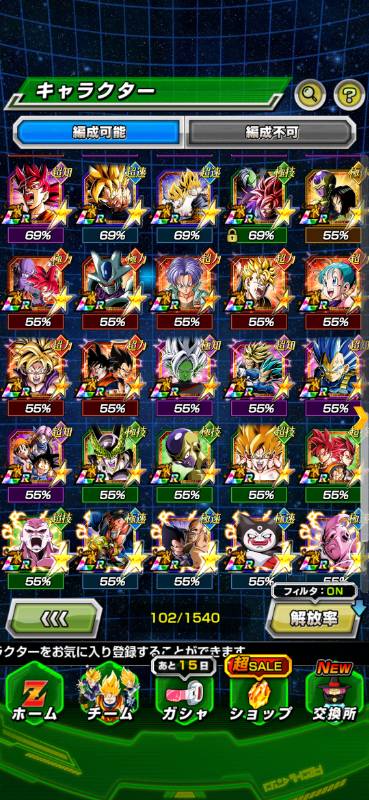The height and width of the screenshot is (800, 369).
Task: Select the Cooler character card
Action: click(x=111, y=290)
